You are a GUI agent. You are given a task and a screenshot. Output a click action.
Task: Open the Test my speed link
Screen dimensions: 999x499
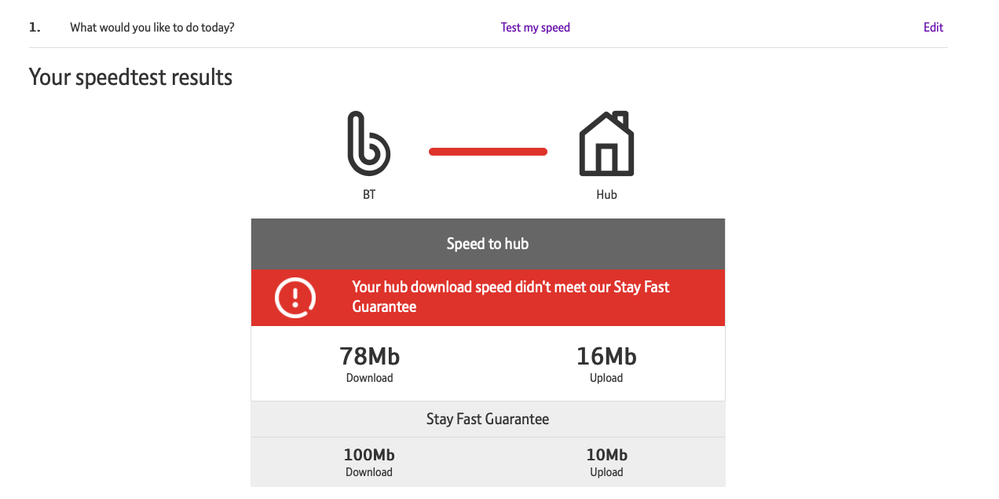pos(535,28)
